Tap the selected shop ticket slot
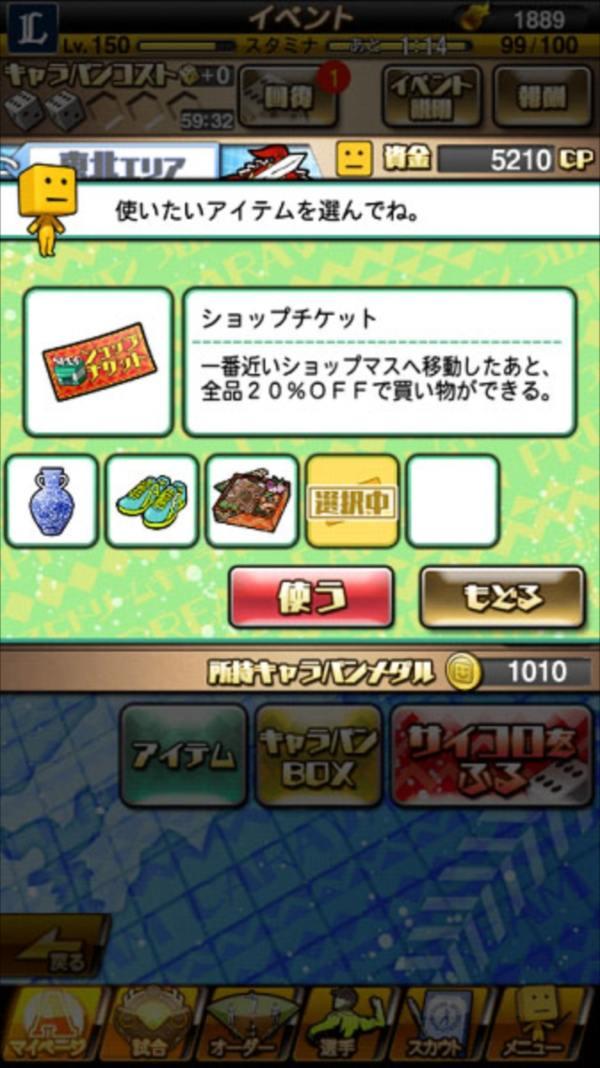The height and width of the screenshot is (1068, 600). pos(352,500)
